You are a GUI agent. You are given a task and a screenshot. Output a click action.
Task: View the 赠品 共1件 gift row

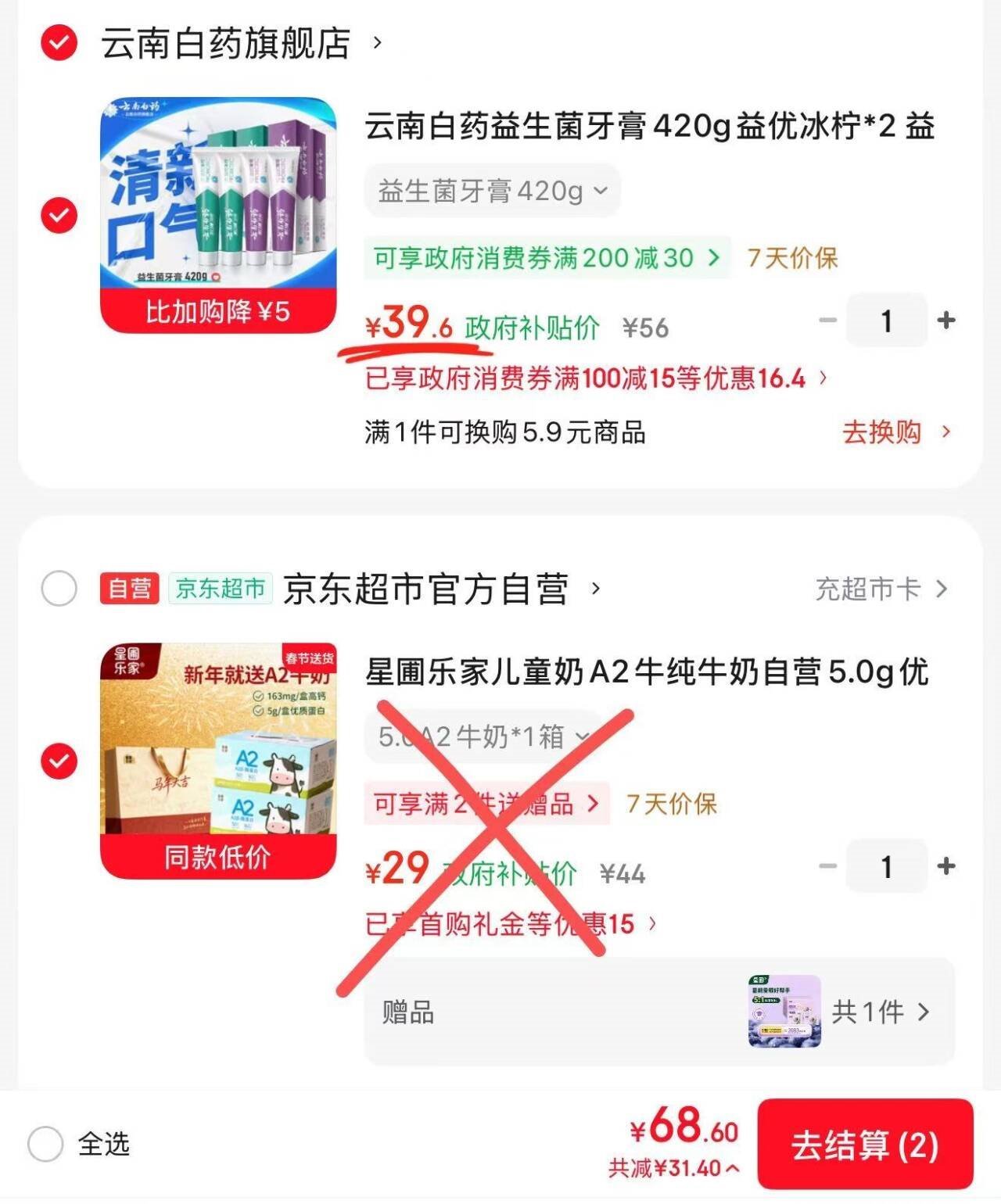pos(658,1012)
